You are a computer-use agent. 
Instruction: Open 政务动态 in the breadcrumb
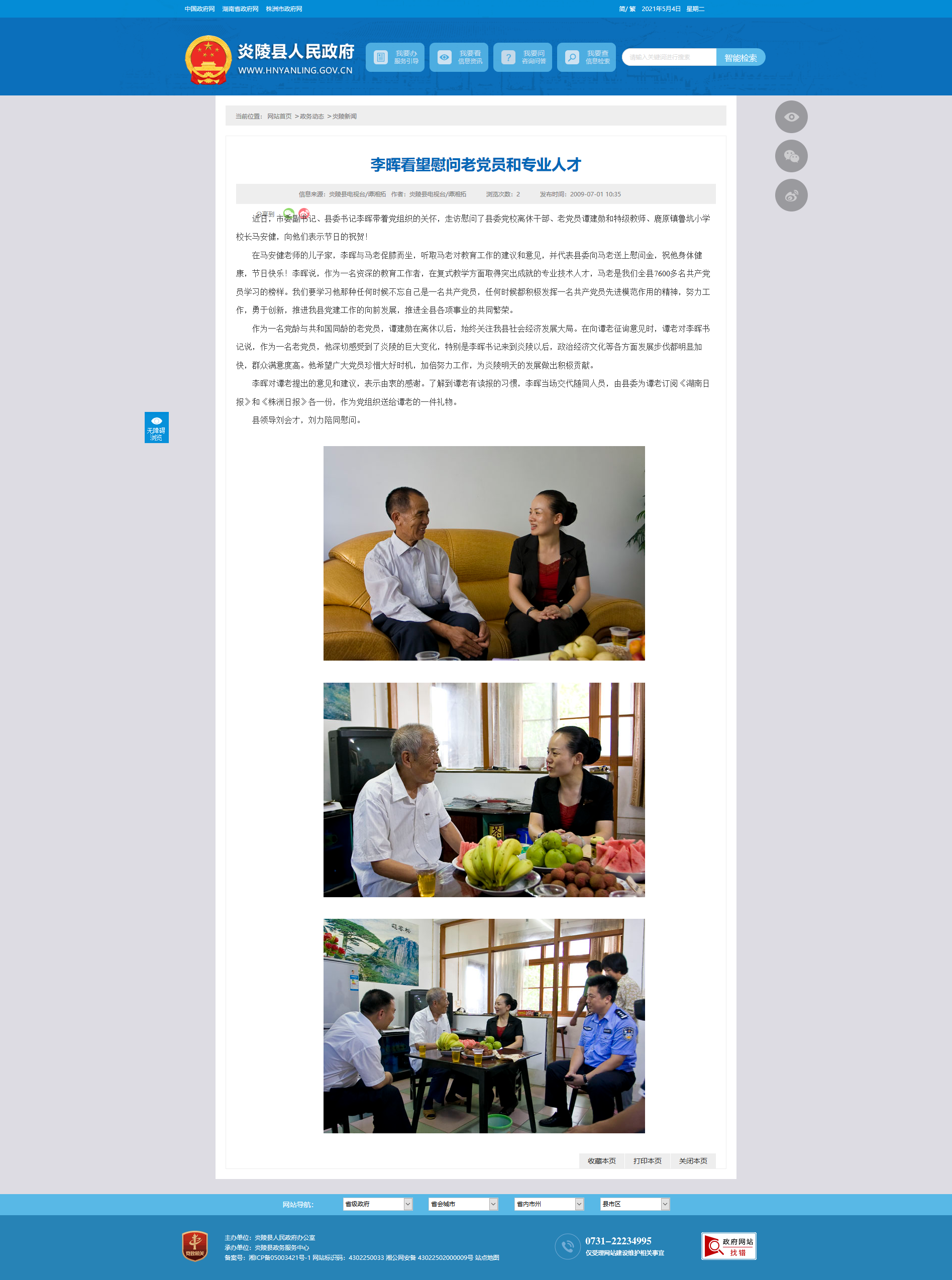[312, 117]
